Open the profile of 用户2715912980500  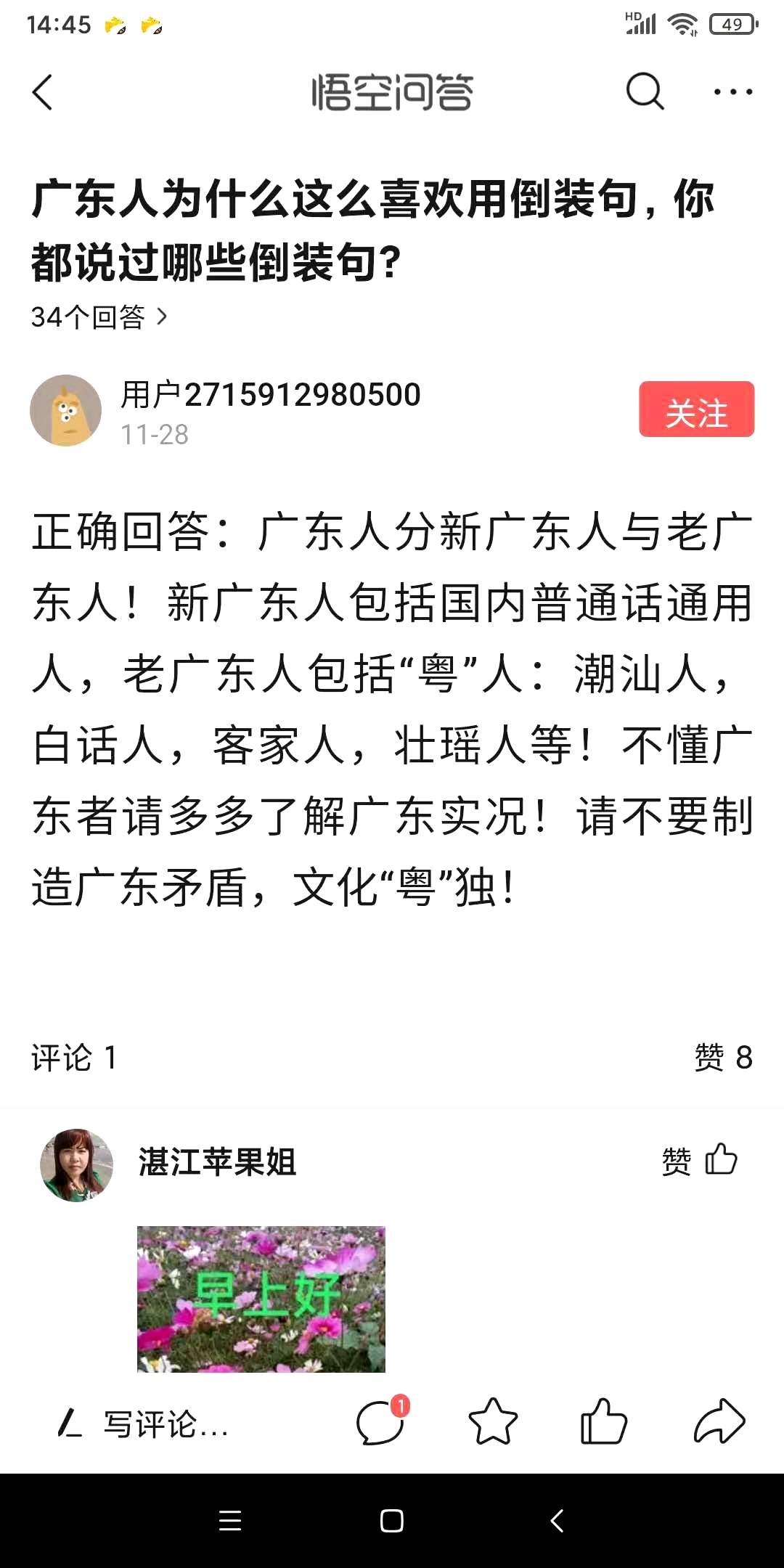tap(270, 396)
